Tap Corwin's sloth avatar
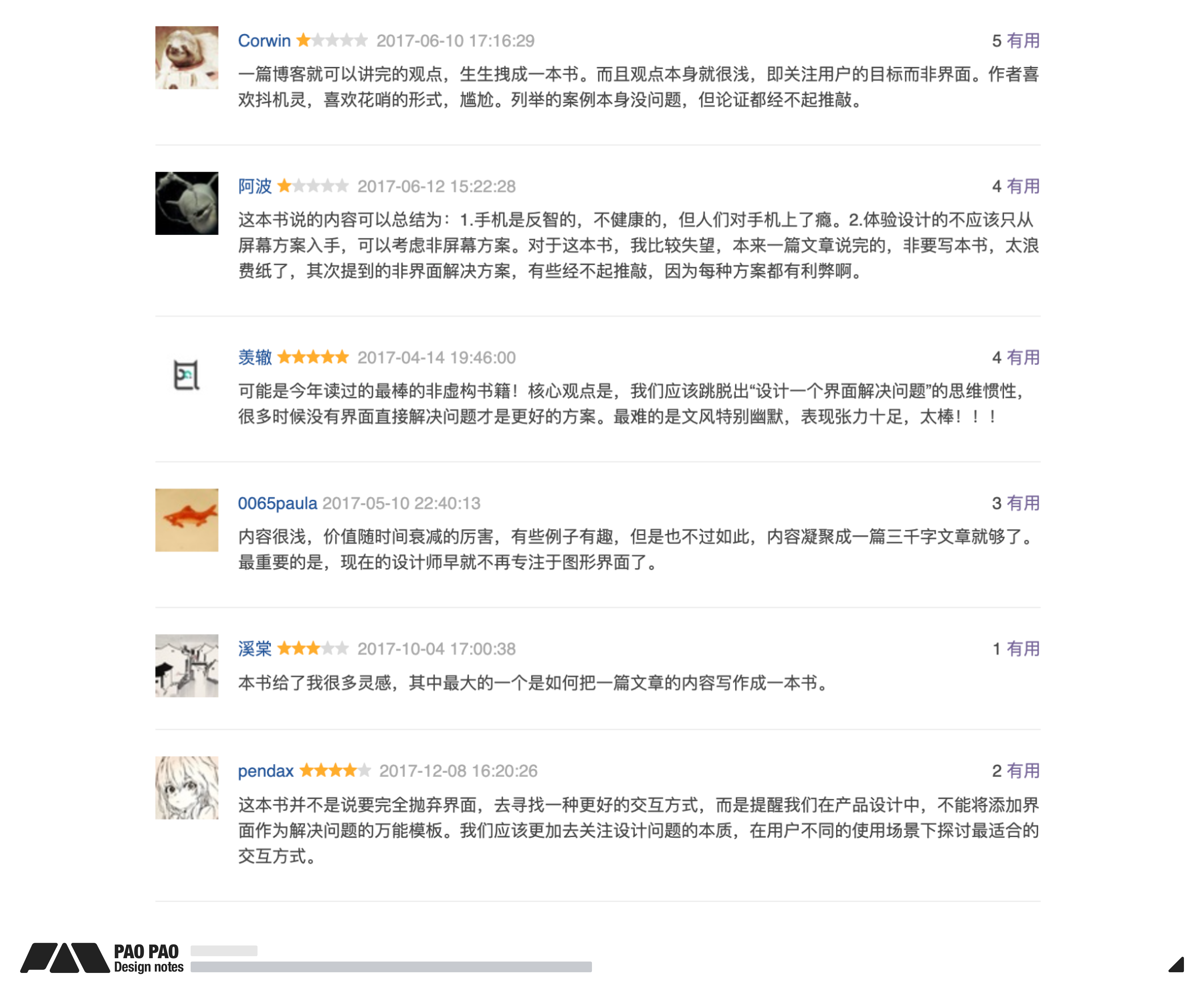Viewport: 1204px width, 993px height. coord(186,57)
